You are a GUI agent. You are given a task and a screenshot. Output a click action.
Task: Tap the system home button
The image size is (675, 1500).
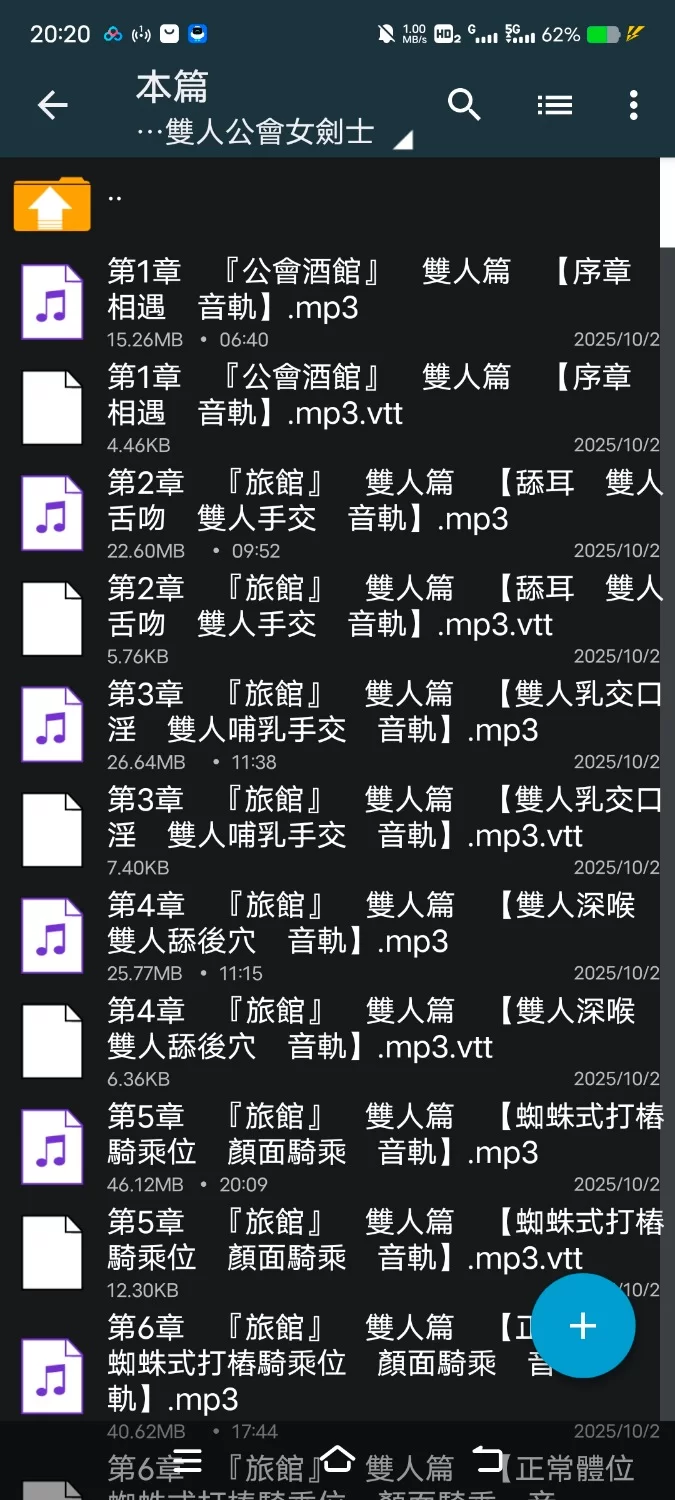[x=338, y=1460]
